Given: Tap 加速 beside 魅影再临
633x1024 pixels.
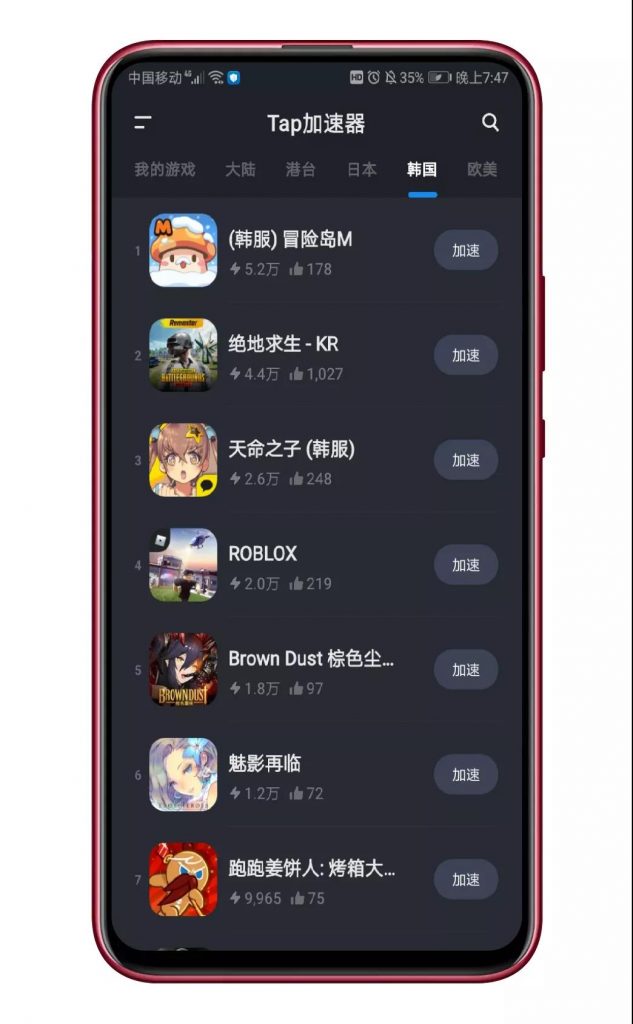Looking at the screenshot, I should [x=466, y=775].
